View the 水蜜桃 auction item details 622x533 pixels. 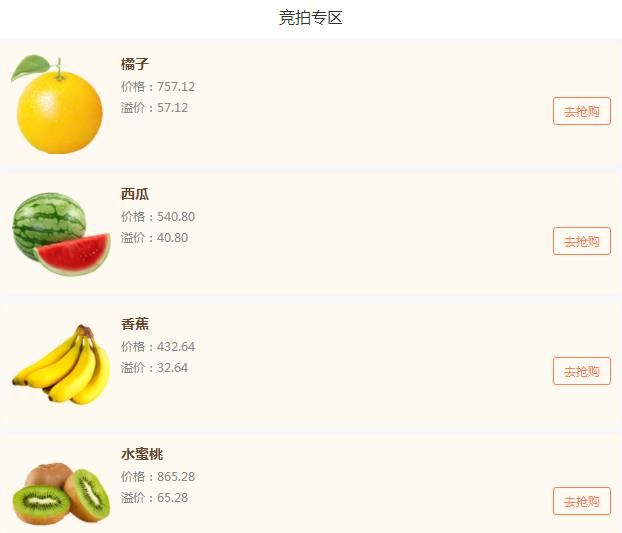[x=300, y=485]
